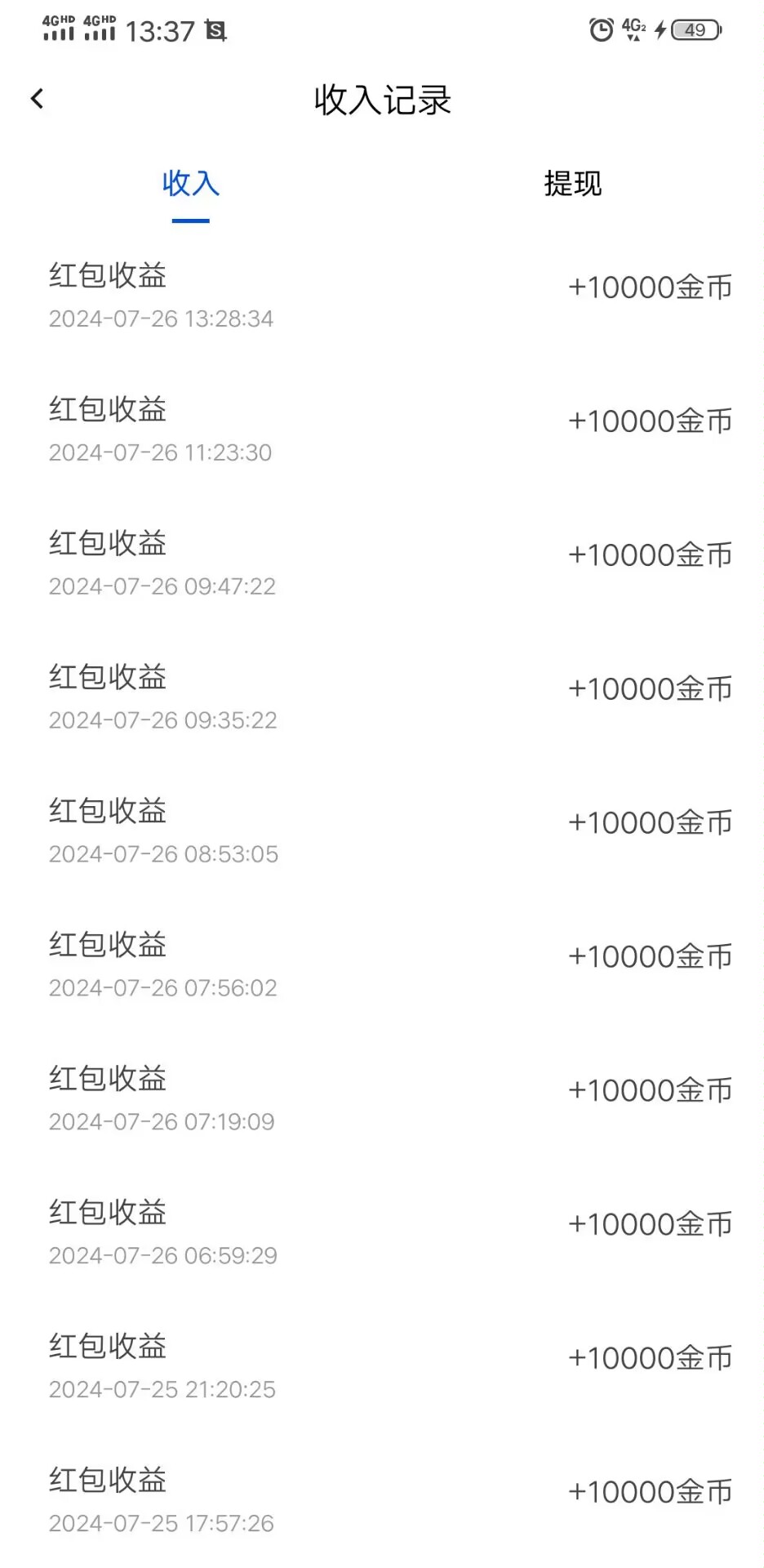Viewport: 764px width, 1568px height.
Task: Go back using the arrow icon
Action: point(37,99)
